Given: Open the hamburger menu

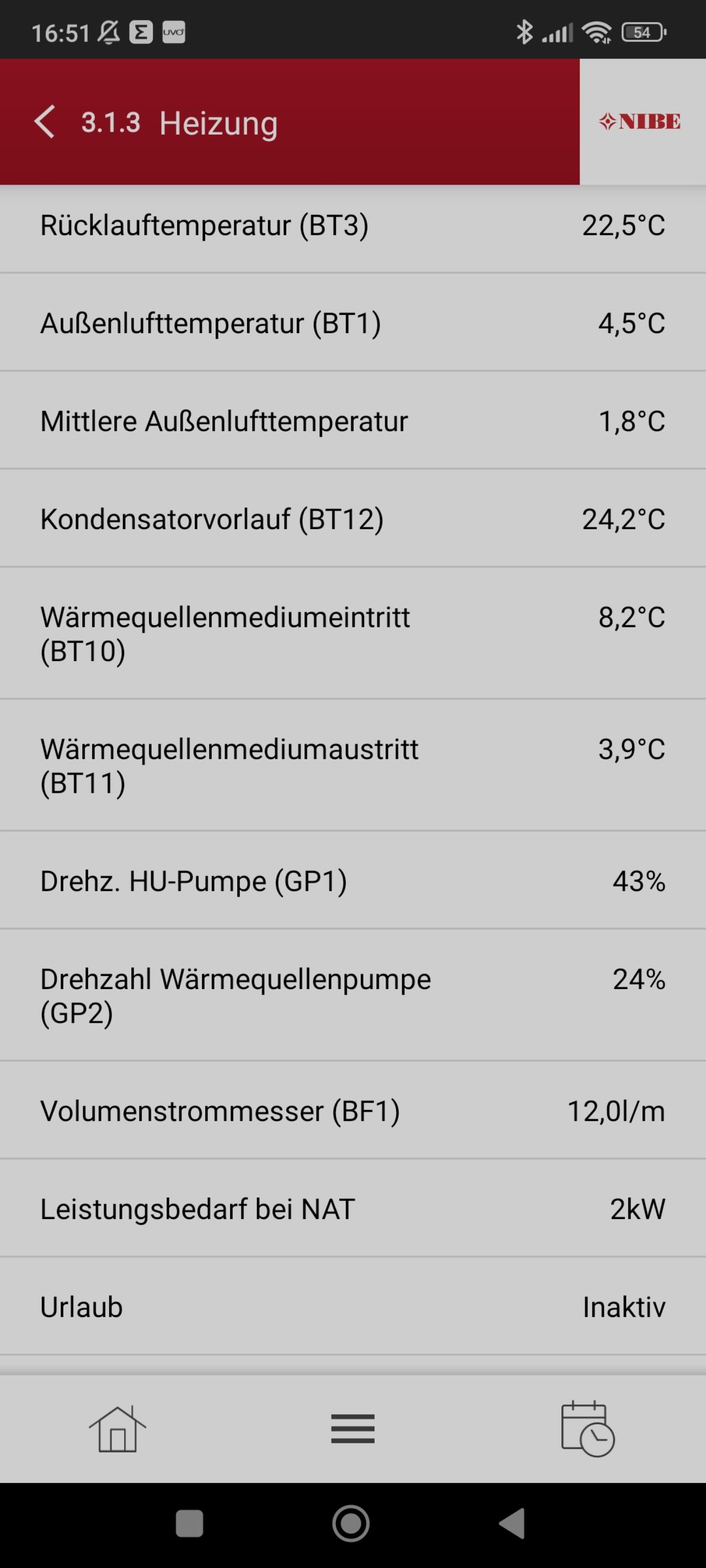Looking at the screenshot, I should [x=352, y=1429].
